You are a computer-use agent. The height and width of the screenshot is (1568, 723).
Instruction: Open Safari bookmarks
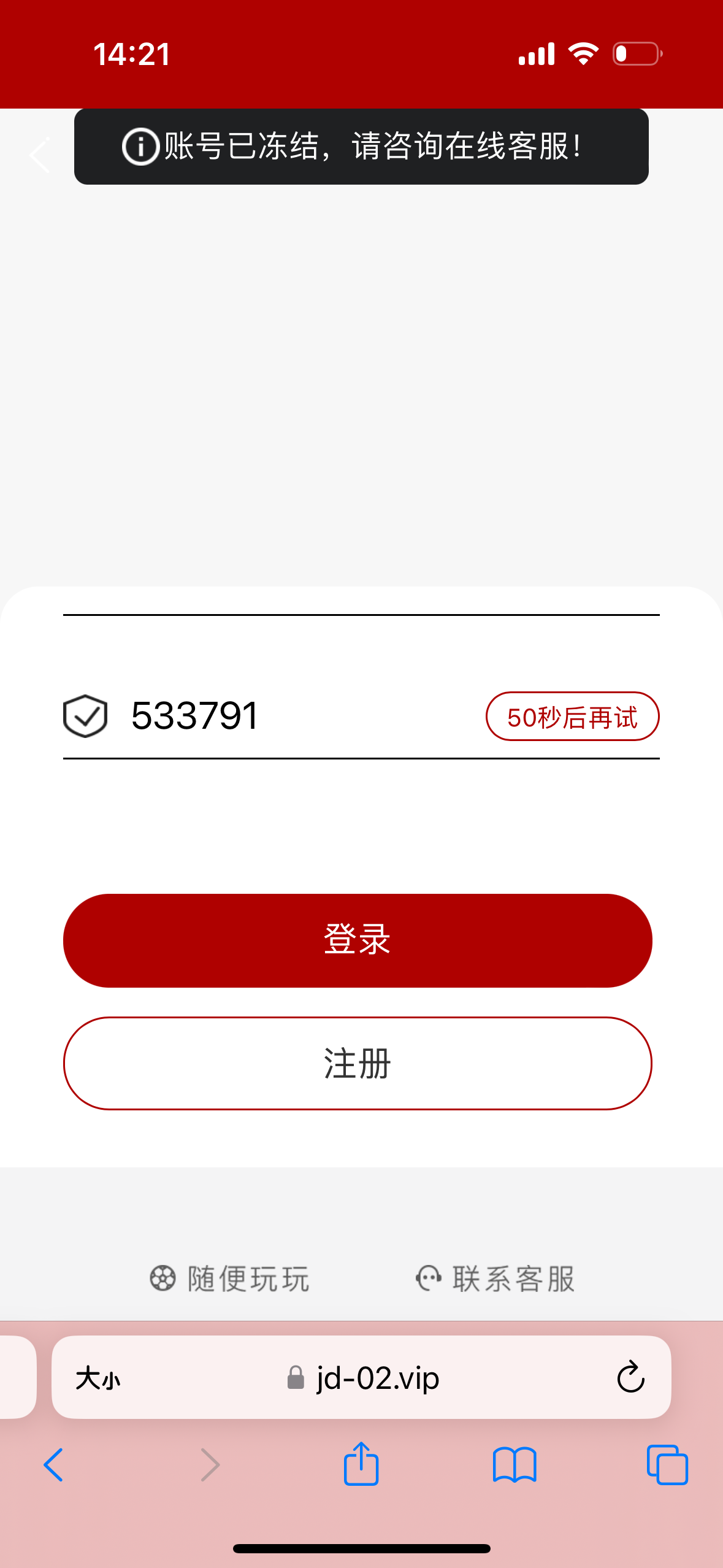515,1465
